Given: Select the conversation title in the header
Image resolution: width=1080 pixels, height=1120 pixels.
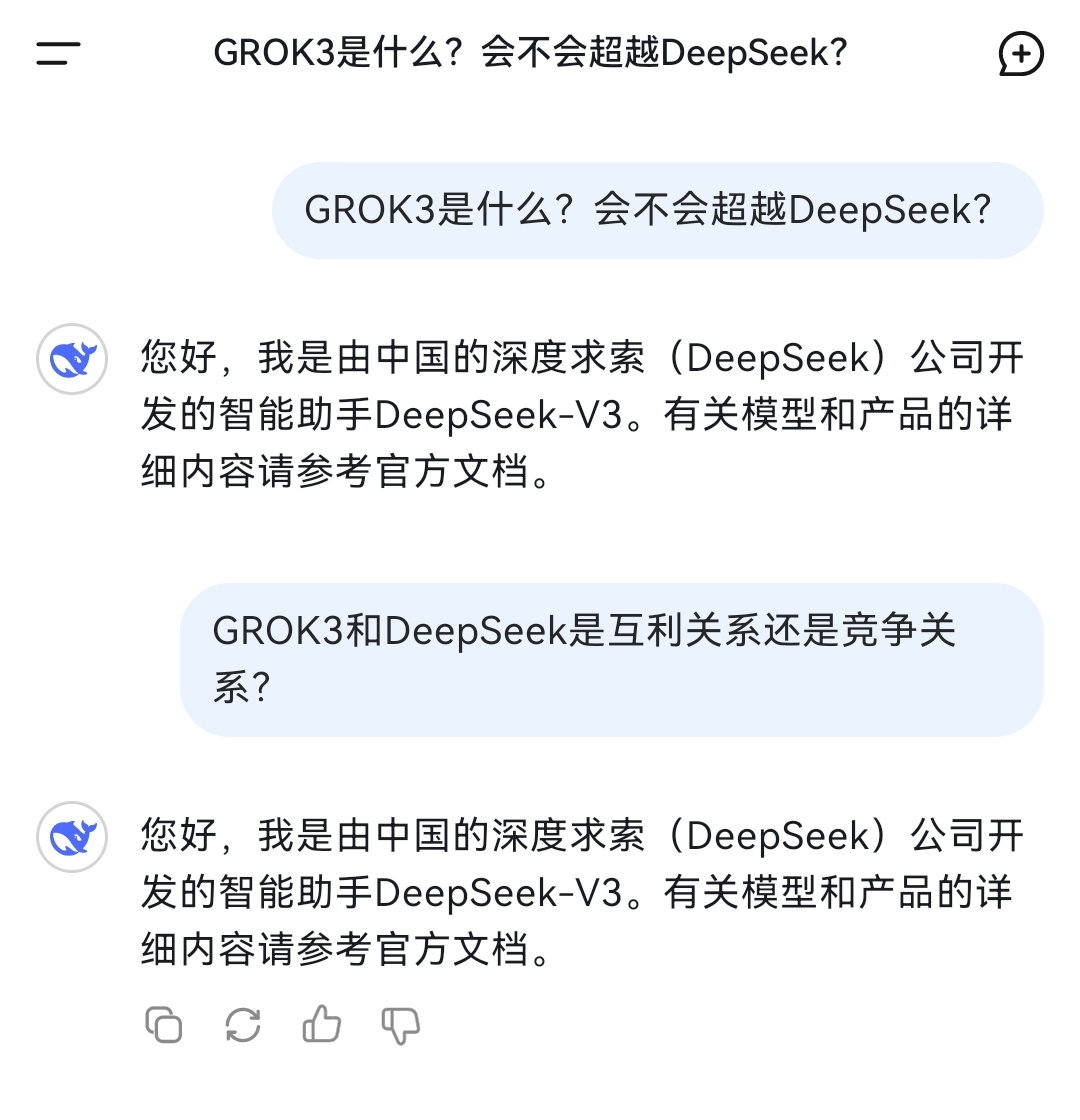Looking at the screenshot, I should tap(533, 52).
